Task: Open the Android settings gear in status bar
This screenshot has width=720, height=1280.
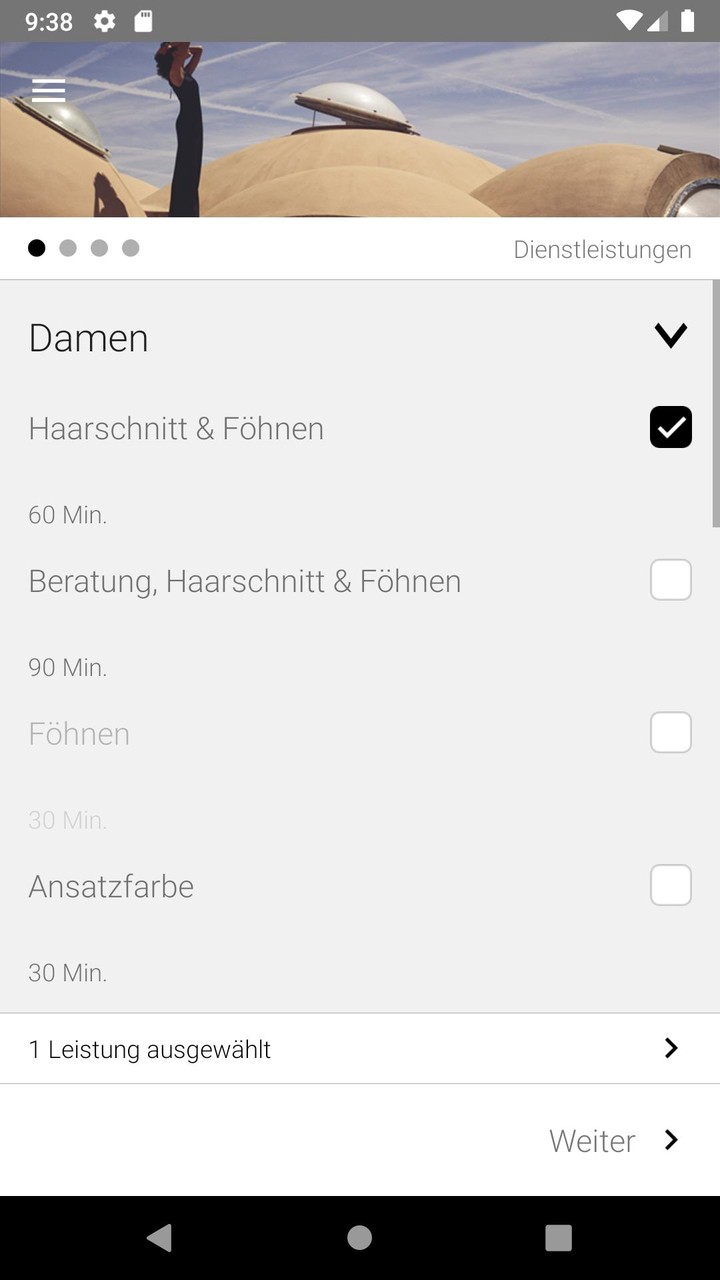Action: click(104, 20)
